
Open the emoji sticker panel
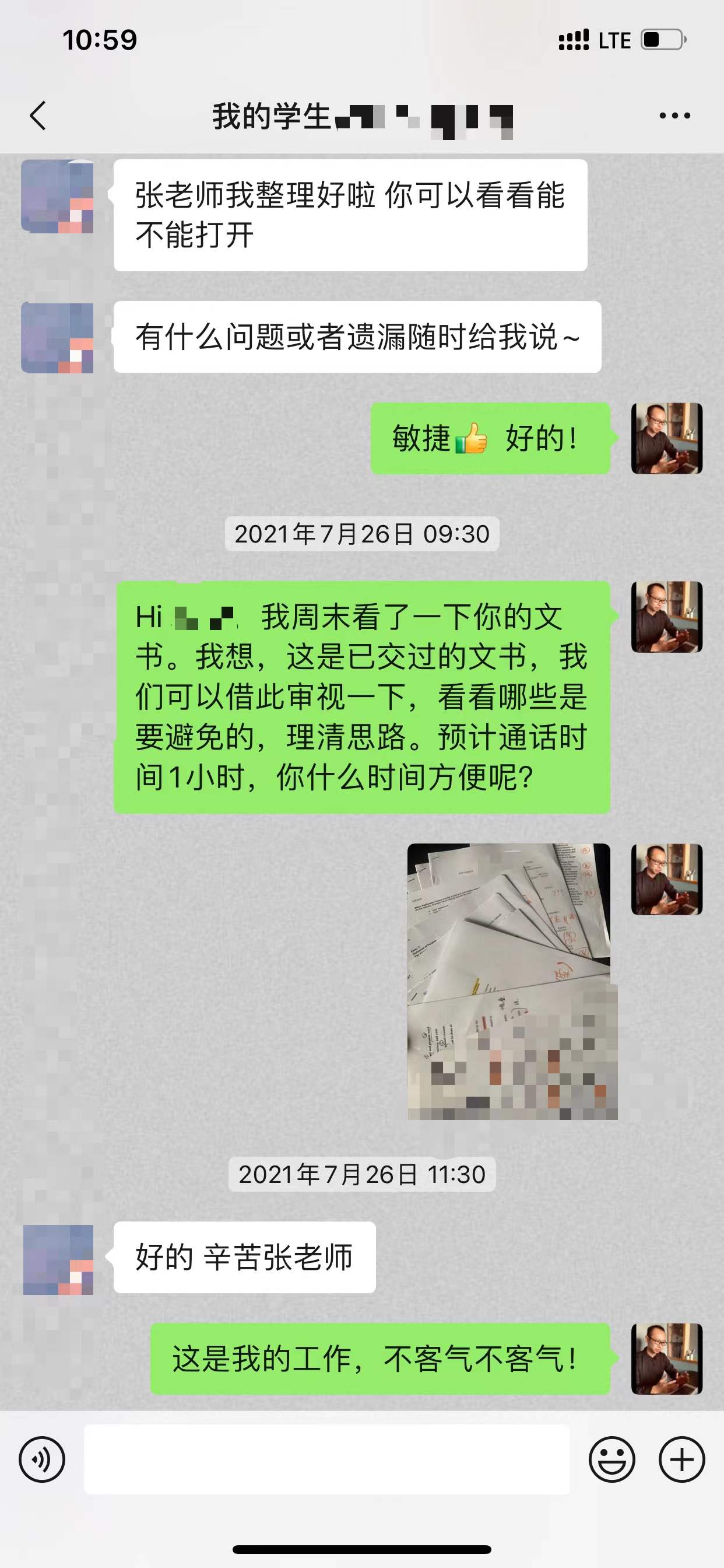(x=611, y=1459)
